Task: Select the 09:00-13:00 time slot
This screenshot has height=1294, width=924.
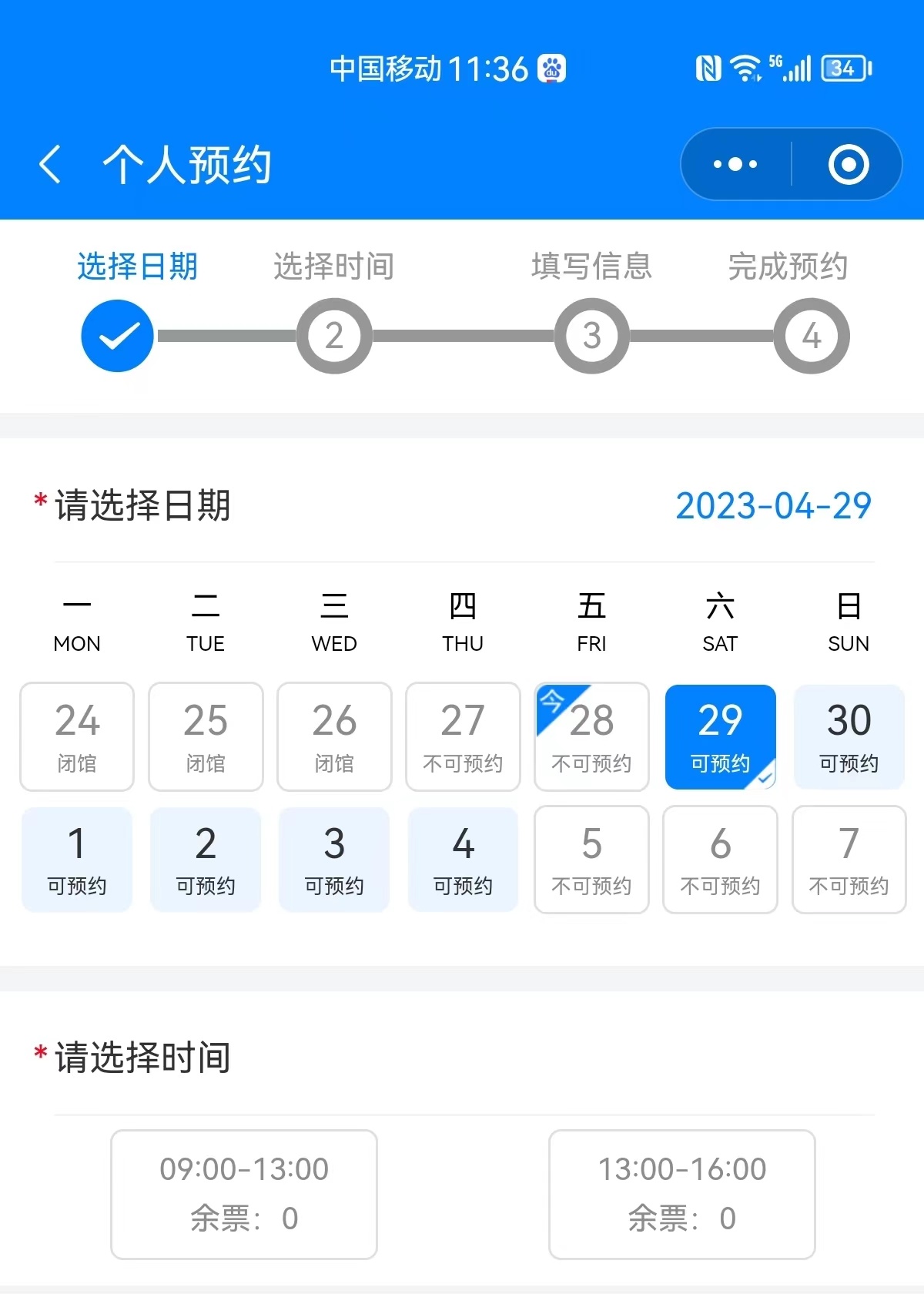Action: tap(243, 1195)
